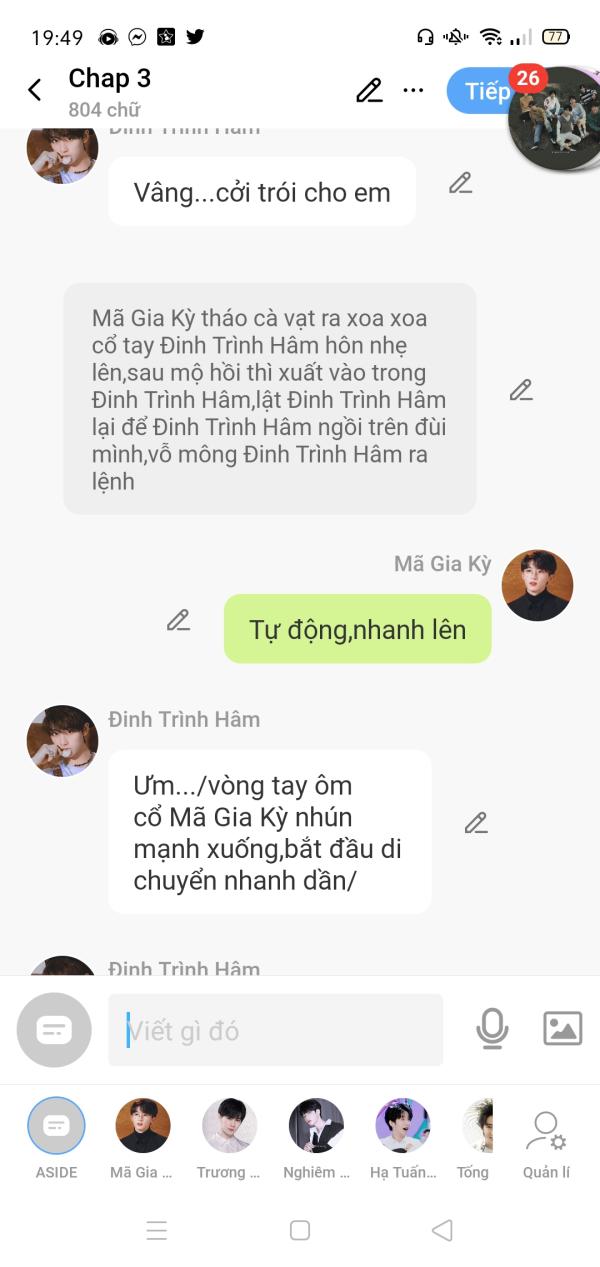Choose the Nghiêm character avatar
The image size is (600, 1267).
click(x=316, y=1138)
